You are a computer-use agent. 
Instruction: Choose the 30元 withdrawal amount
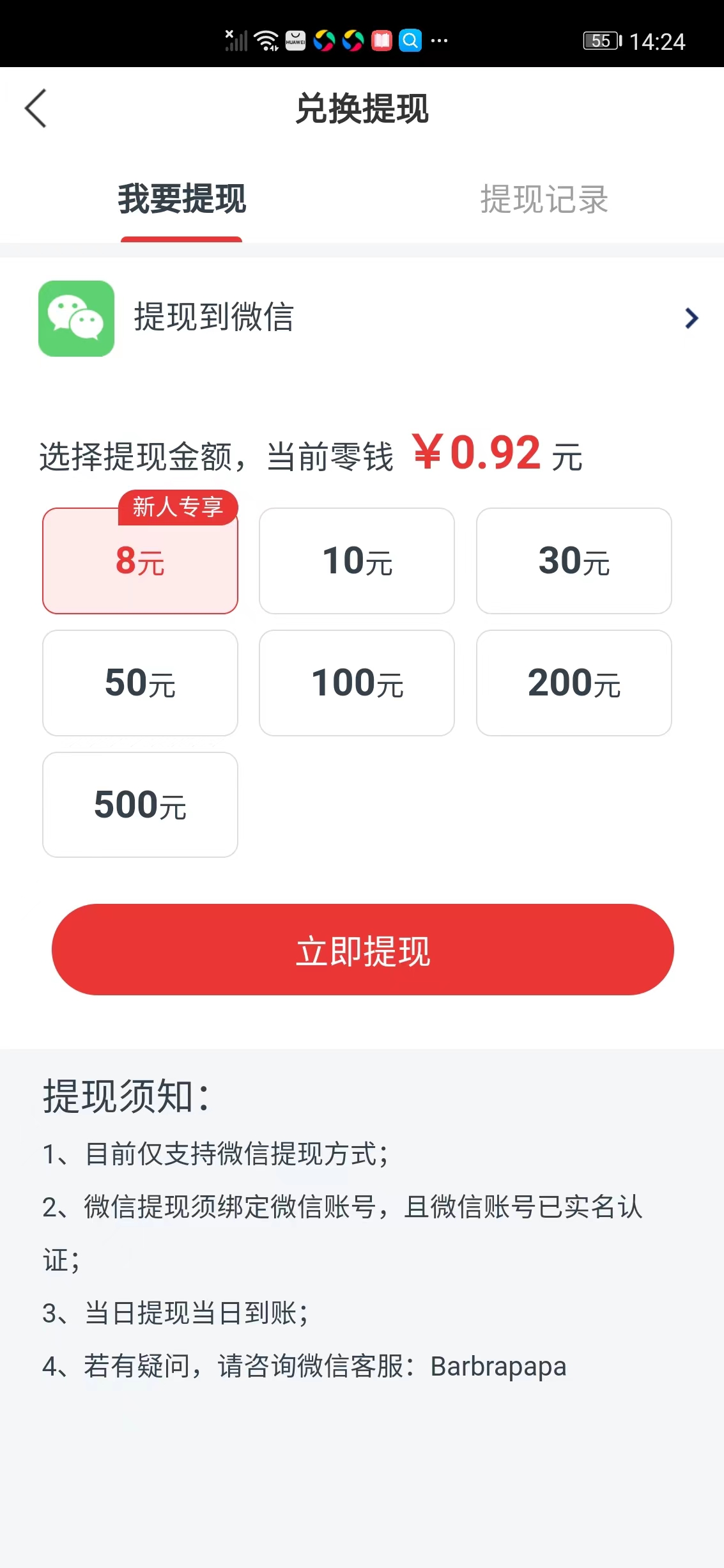574,561
